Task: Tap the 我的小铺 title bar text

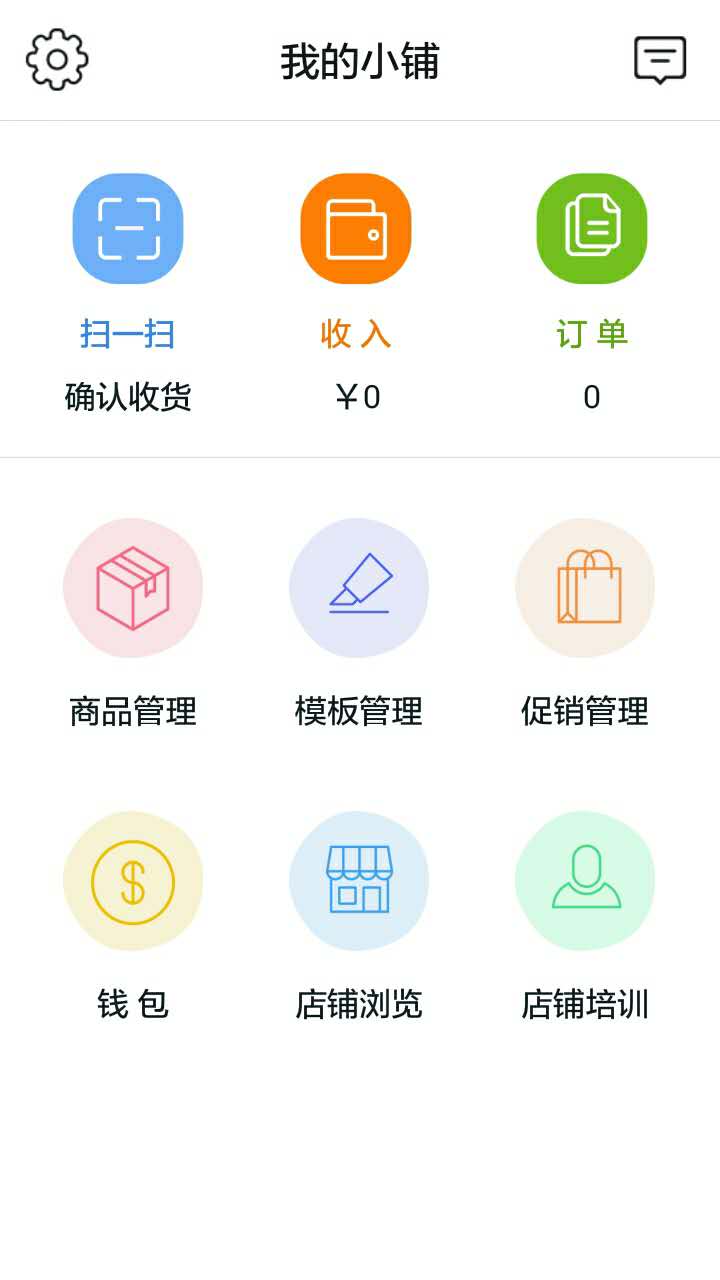Action: click(360, 60)
